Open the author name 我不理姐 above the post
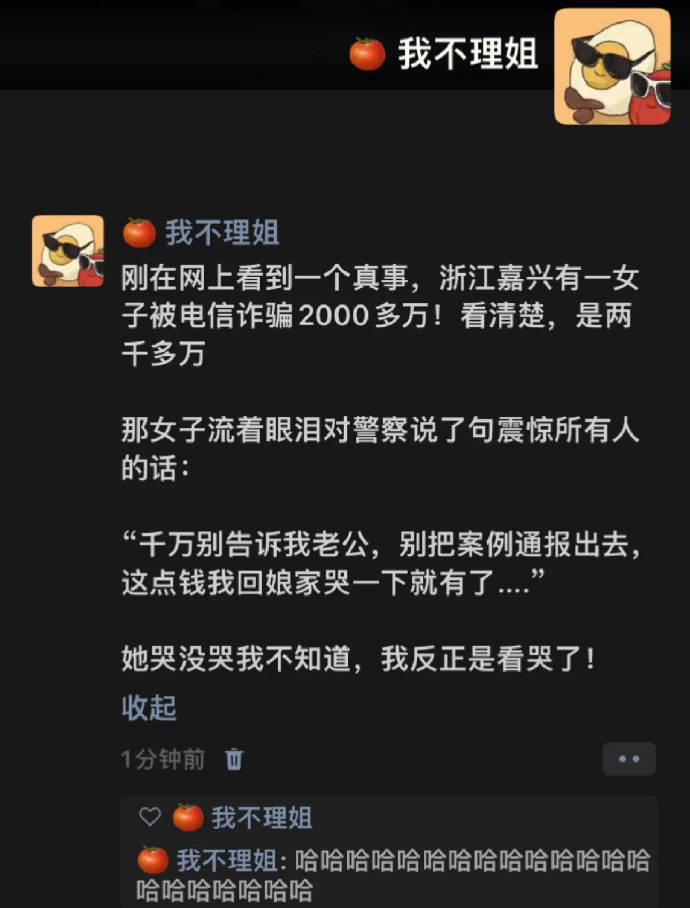Viewport: 690px width, 908px height. (x=222, y=233)
